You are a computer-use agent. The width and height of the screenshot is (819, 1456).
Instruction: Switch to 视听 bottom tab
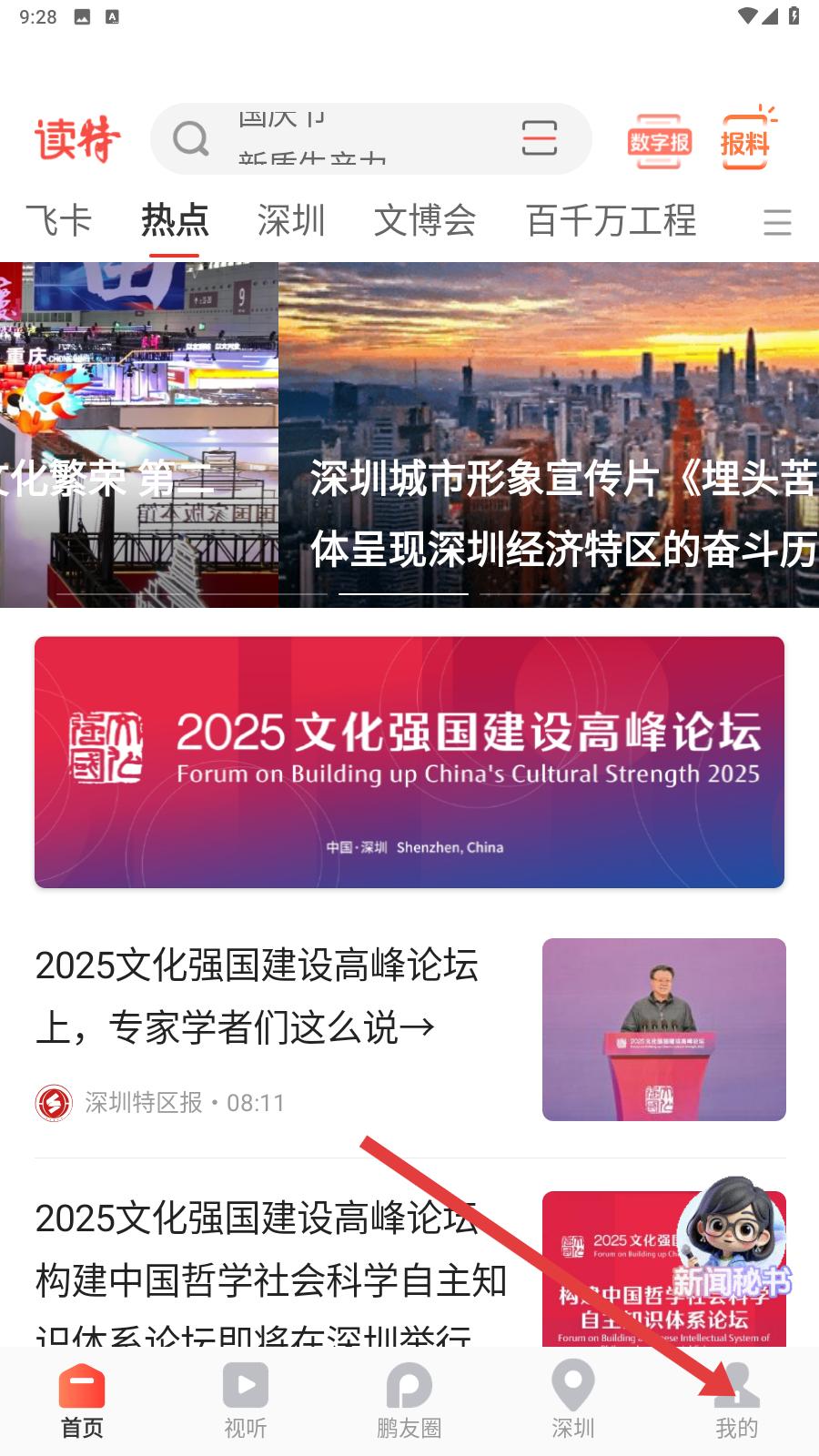tap(246, 1401)
